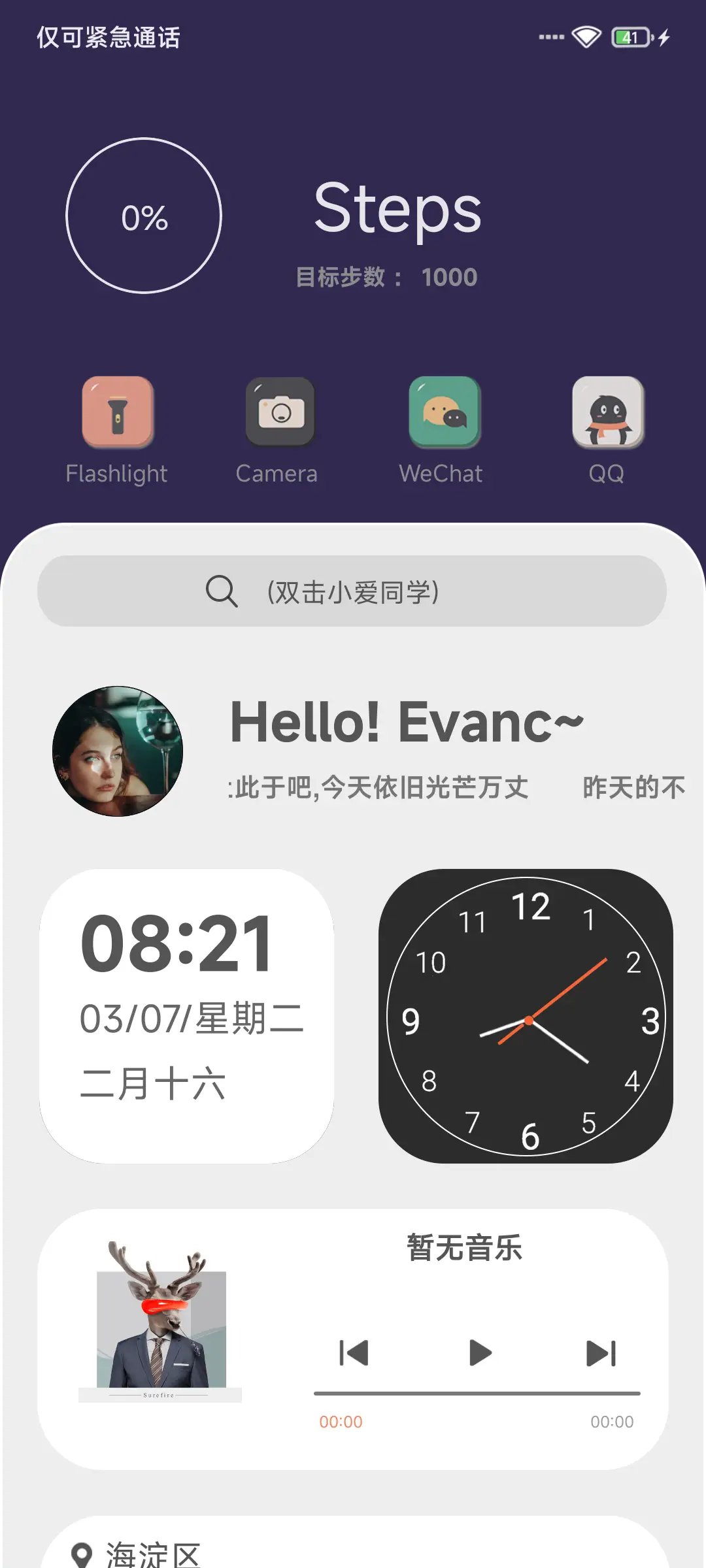This screenshot has height=1568, width=706.
Task: Launch the Camera app
Action: [279, 414]
